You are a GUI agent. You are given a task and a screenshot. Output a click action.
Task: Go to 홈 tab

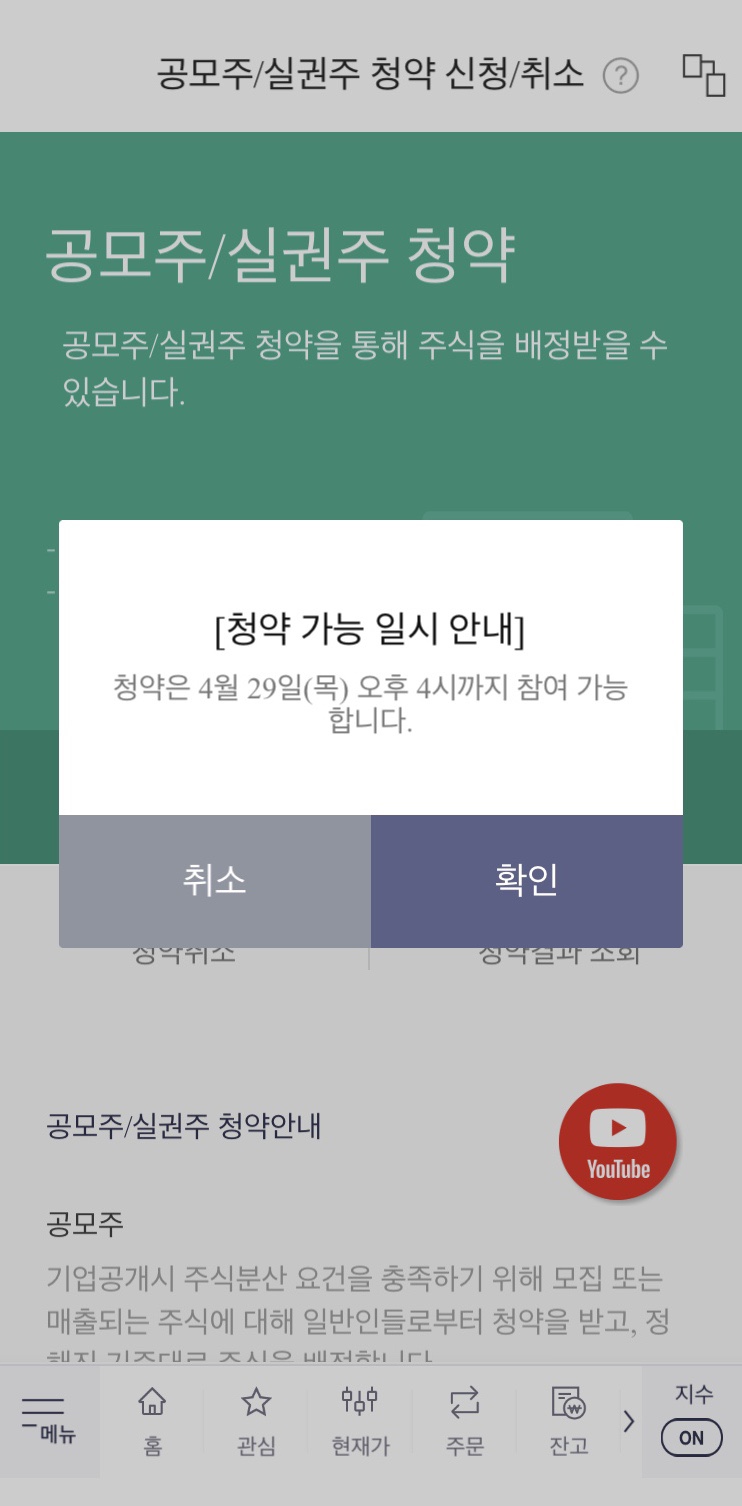tap(152, 1422)
